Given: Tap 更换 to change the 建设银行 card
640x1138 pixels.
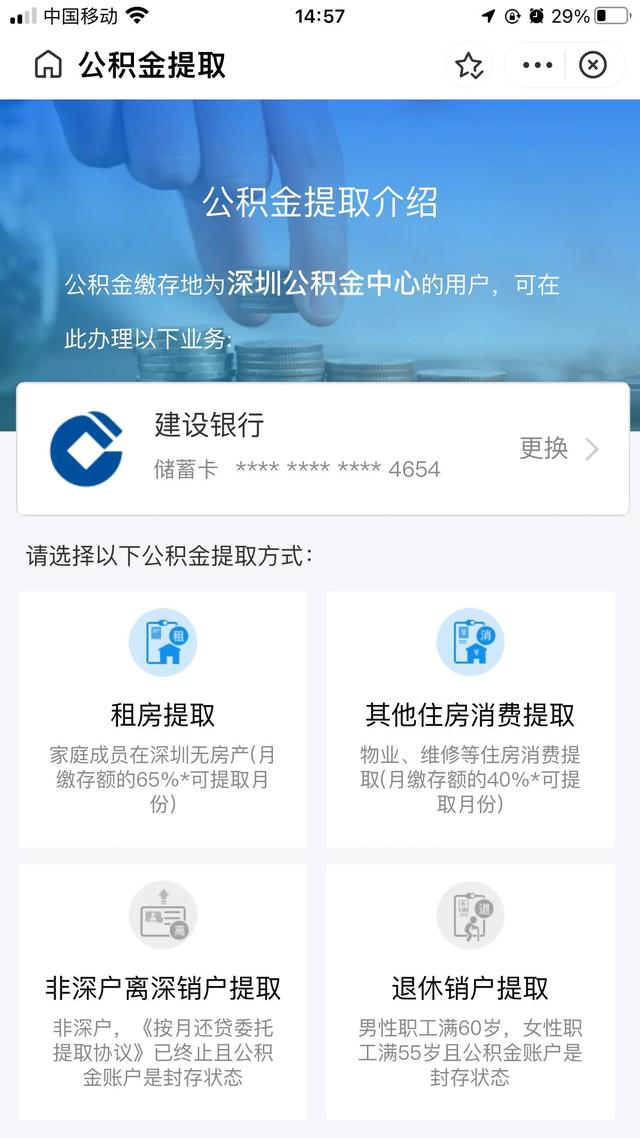Looking at the screenshot, I should pos(558,448).
